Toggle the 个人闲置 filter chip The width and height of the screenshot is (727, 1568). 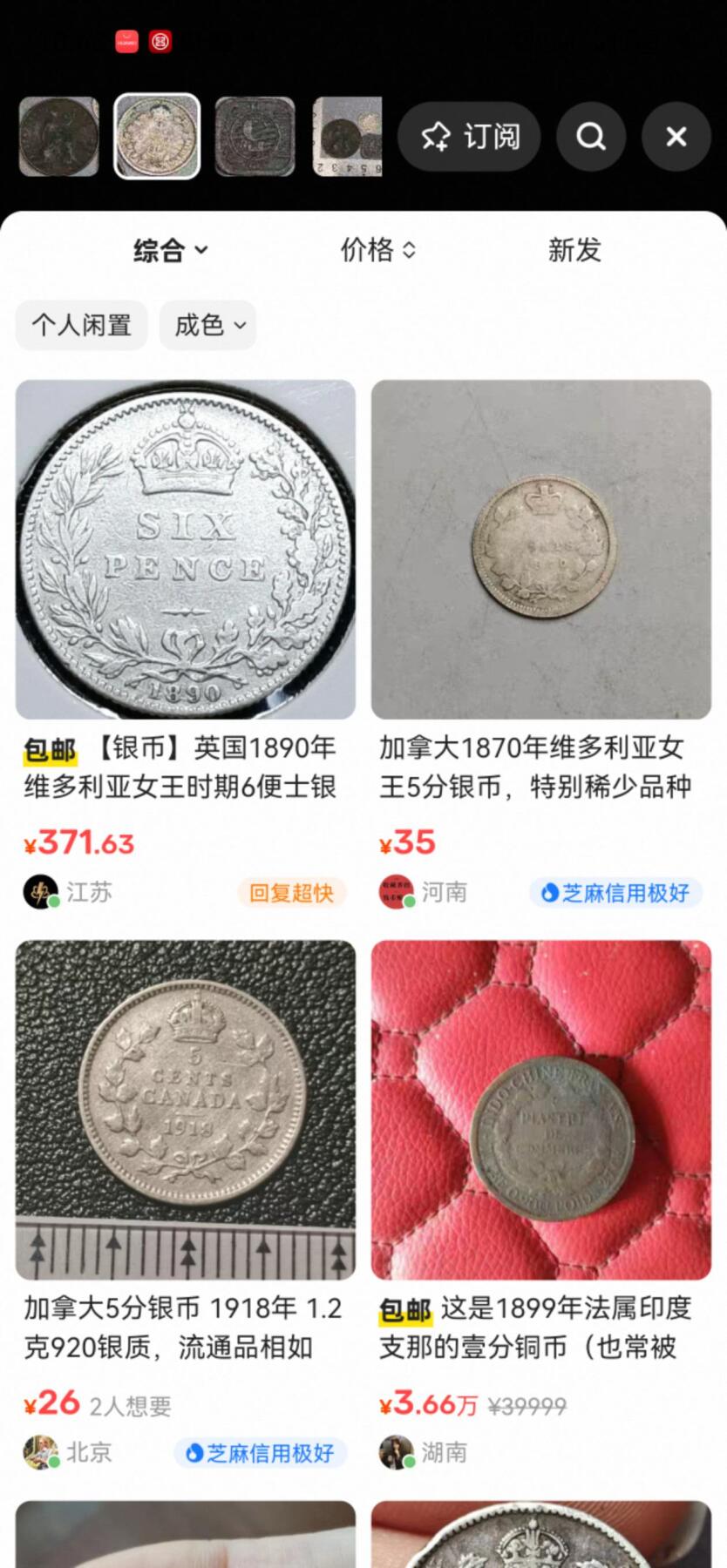81,325
